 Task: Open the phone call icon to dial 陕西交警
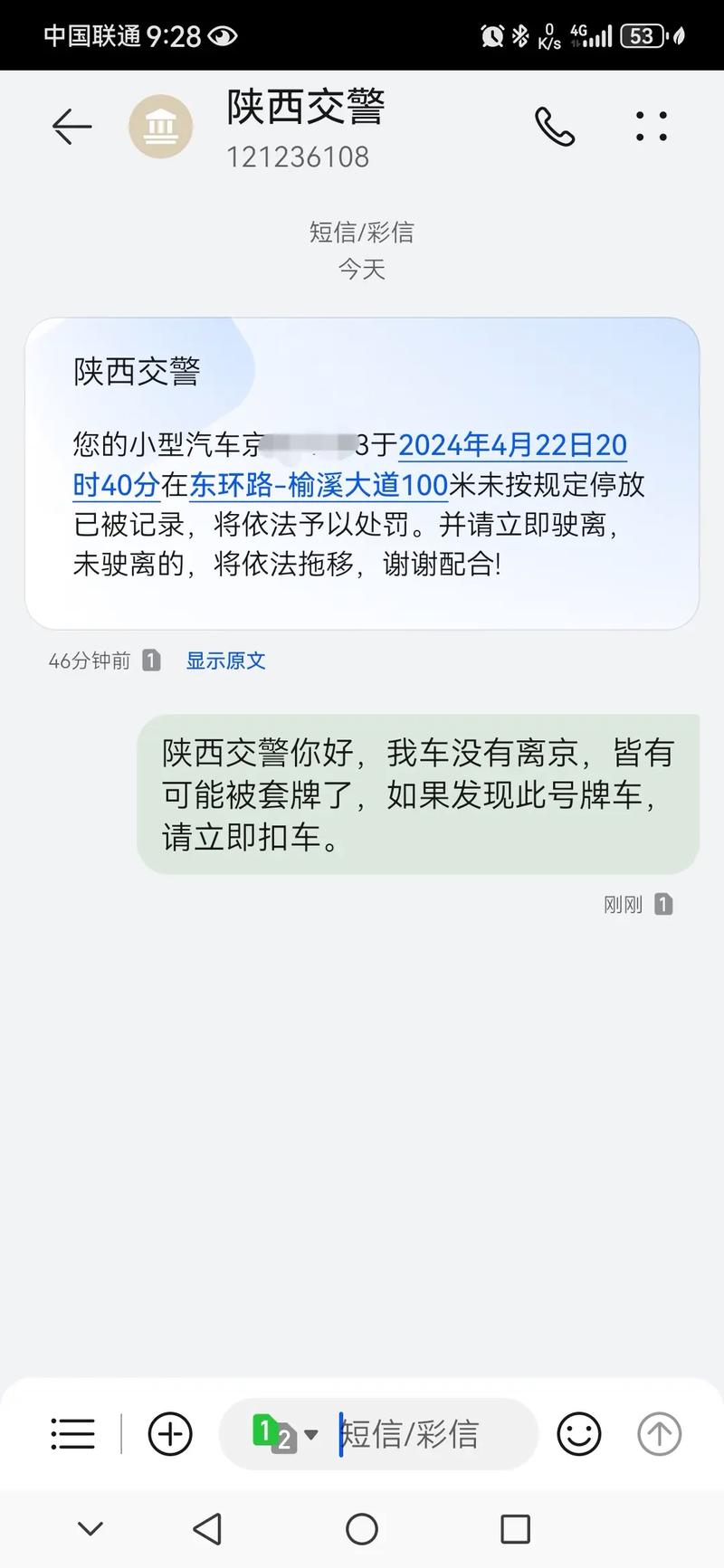pos(555,127)
